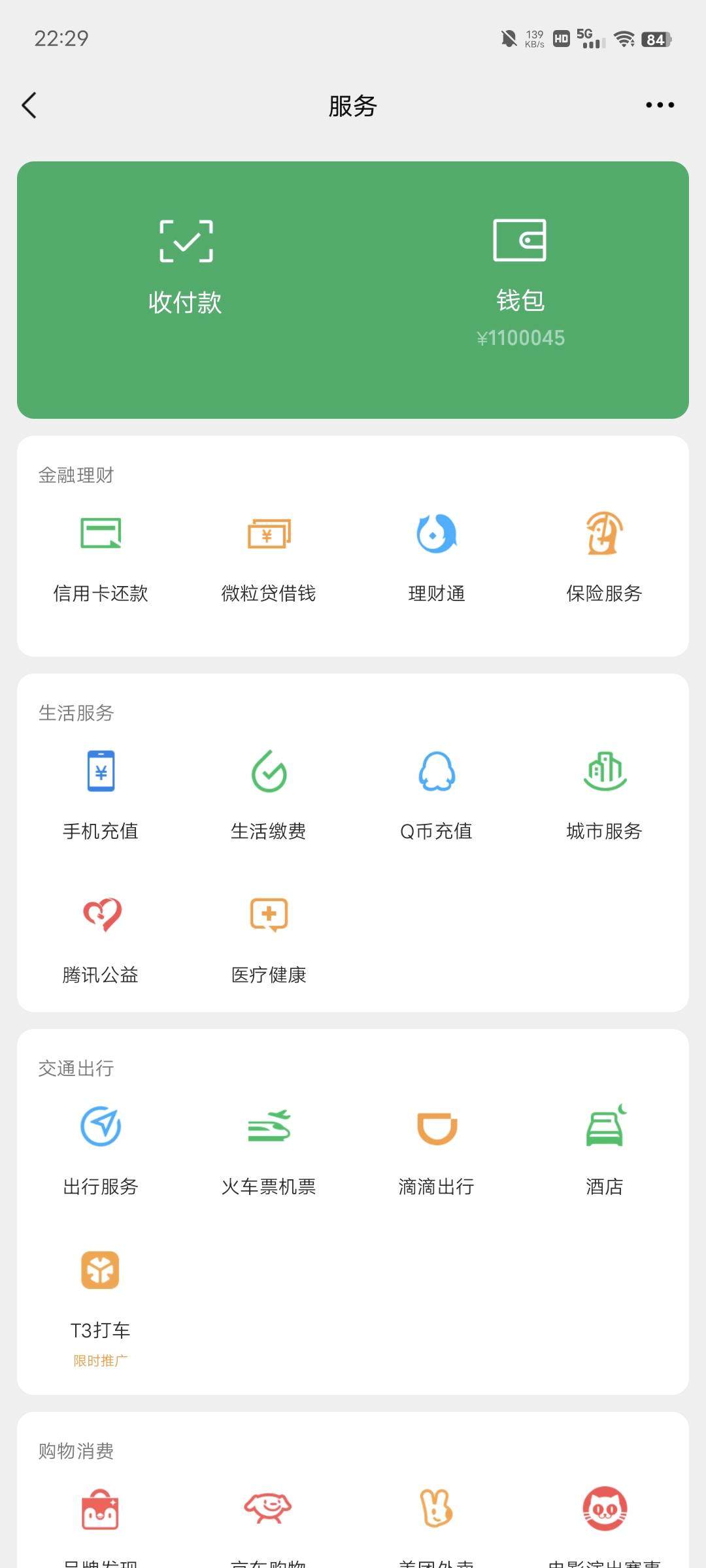Open 城市服务 city services
The width and height of the screenshot is (706, 1568).
pos(605,794)
